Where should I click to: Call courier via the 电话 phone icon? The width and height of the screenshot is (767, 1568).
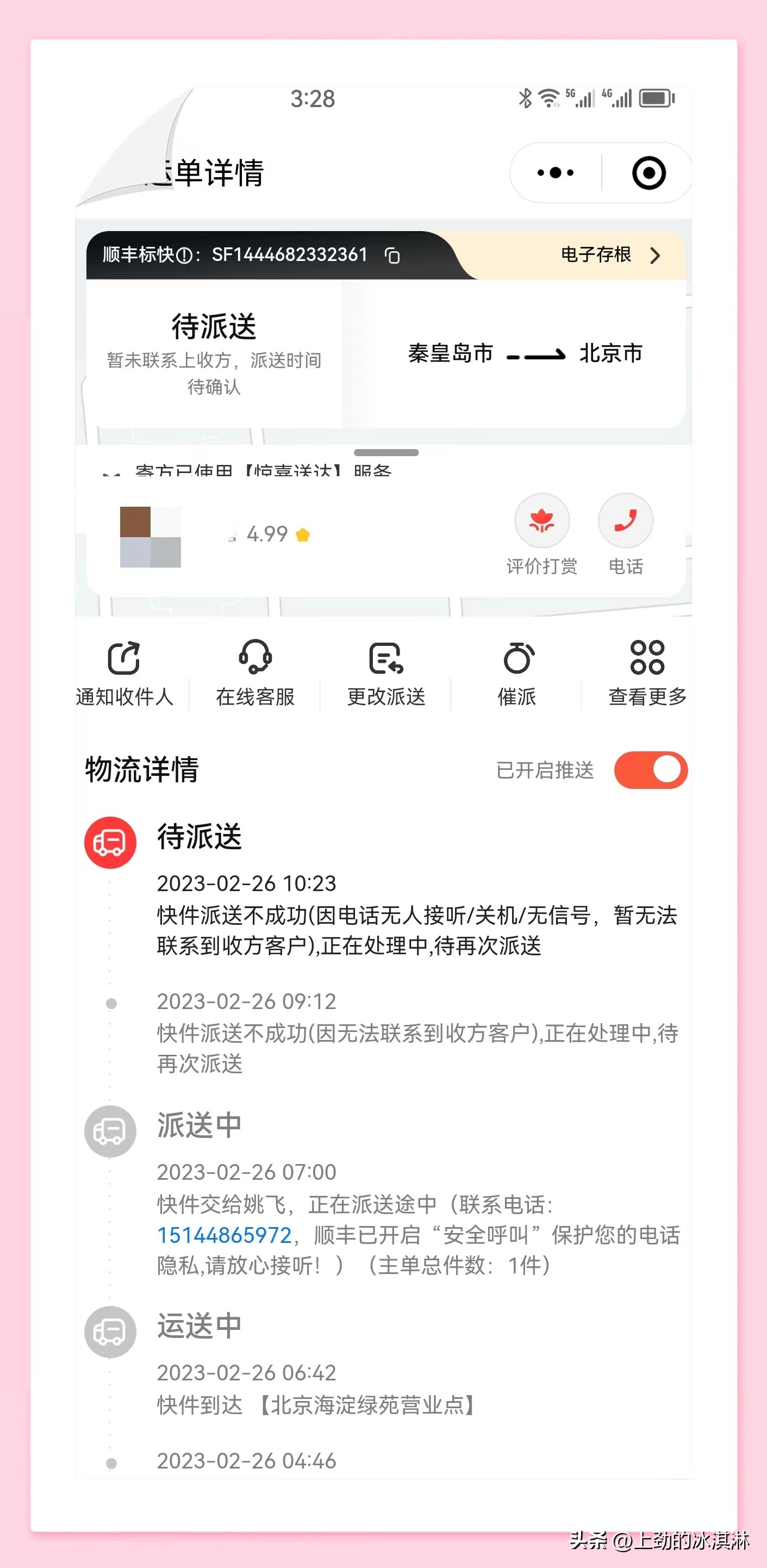point(626,520)
